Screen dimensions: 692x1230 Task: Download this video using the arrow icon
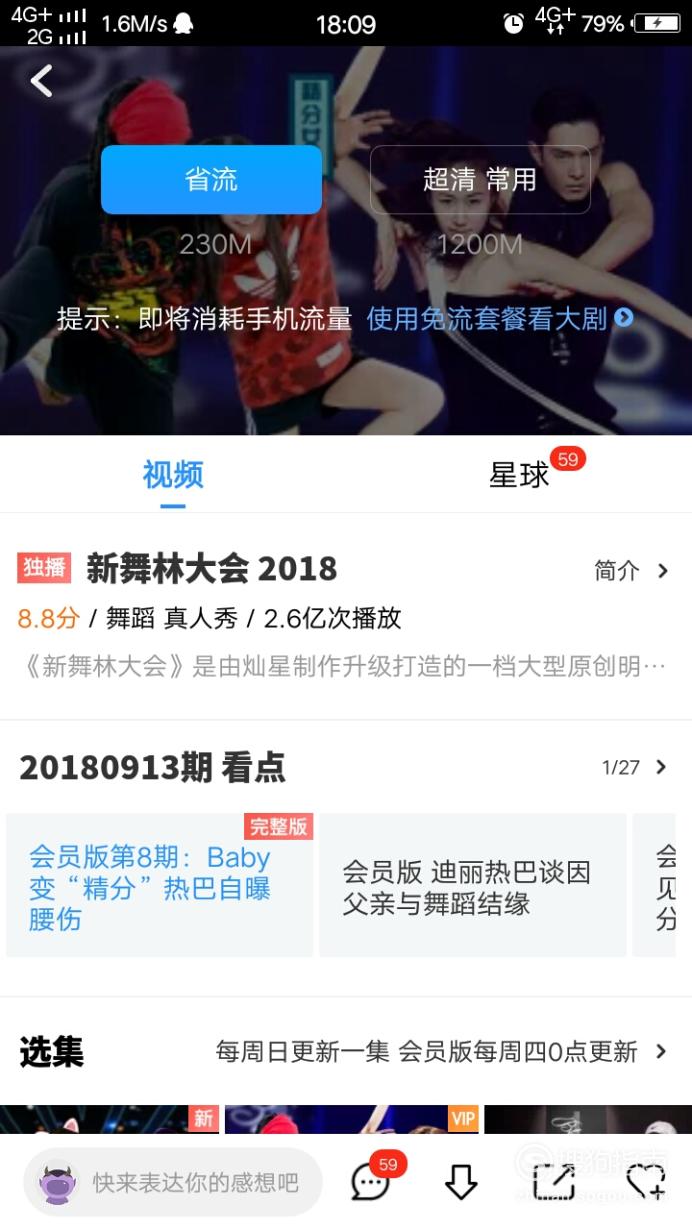pos(460,1183)
